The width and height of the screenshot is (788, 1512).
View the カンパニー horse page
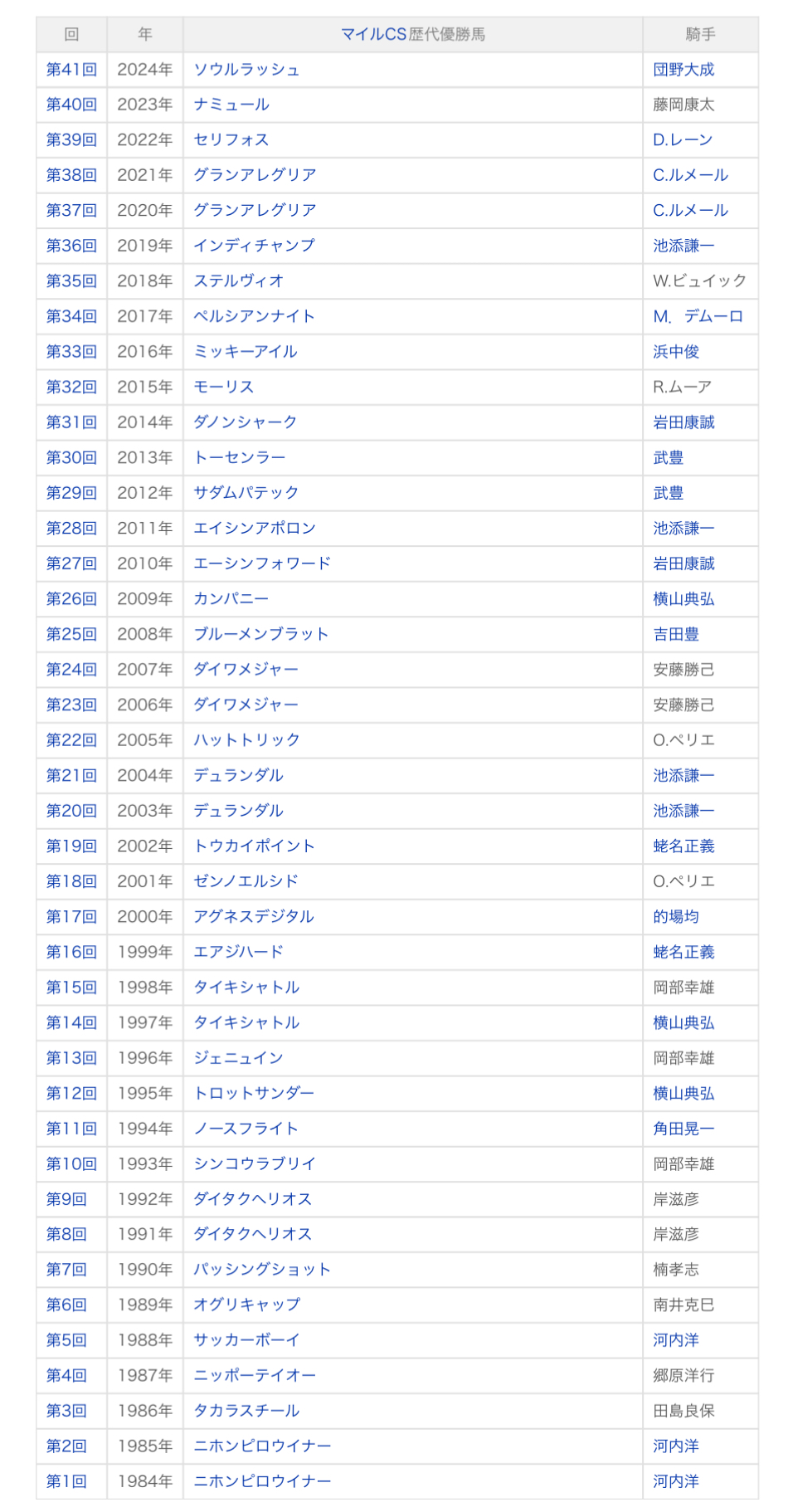coord(231,599)
